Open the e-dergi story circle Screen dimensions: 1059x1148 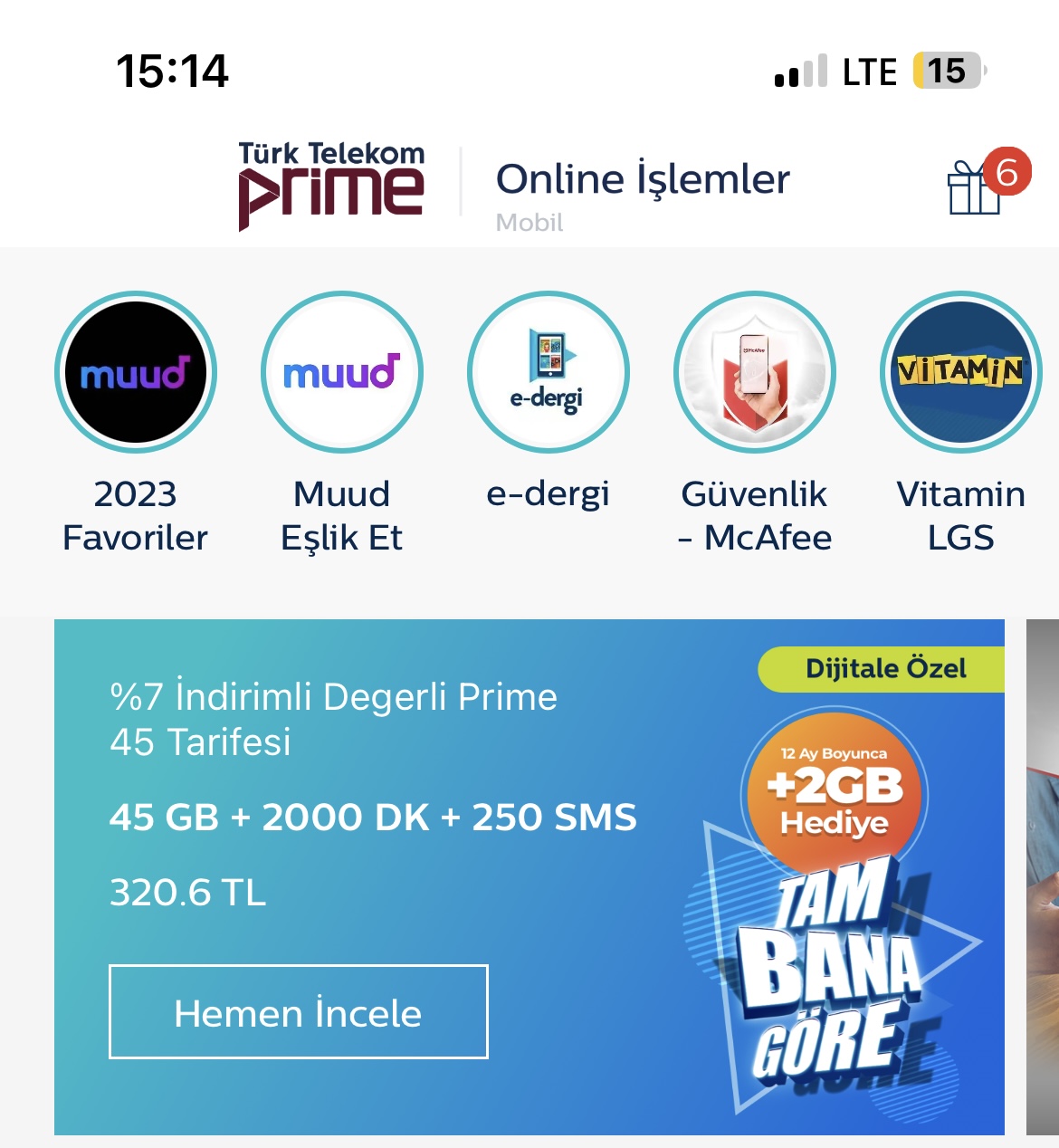click(549, 373)
